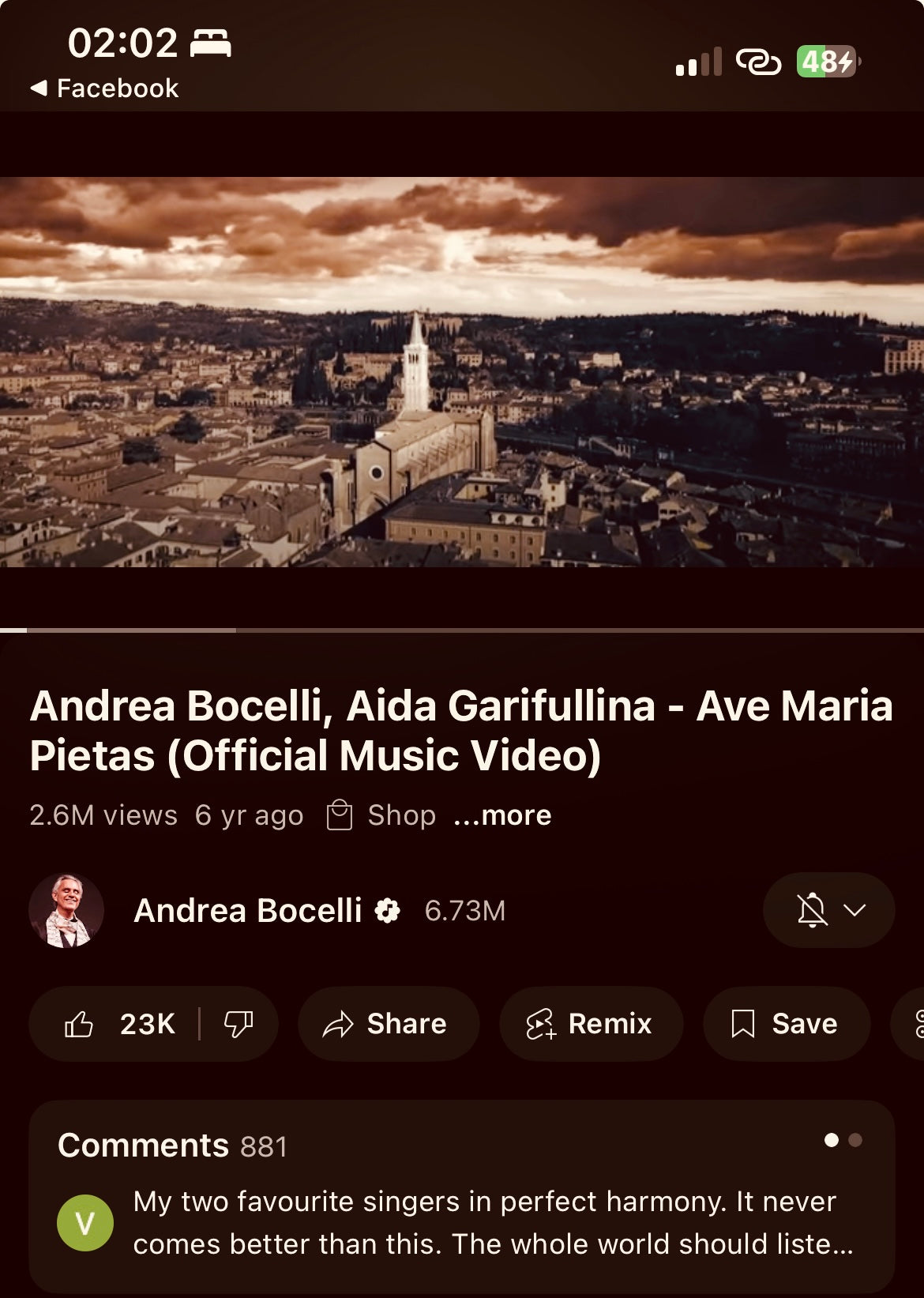This screenshot has width=924, height=1298.
Task: Dislike this video
Action: point(239,1024)
